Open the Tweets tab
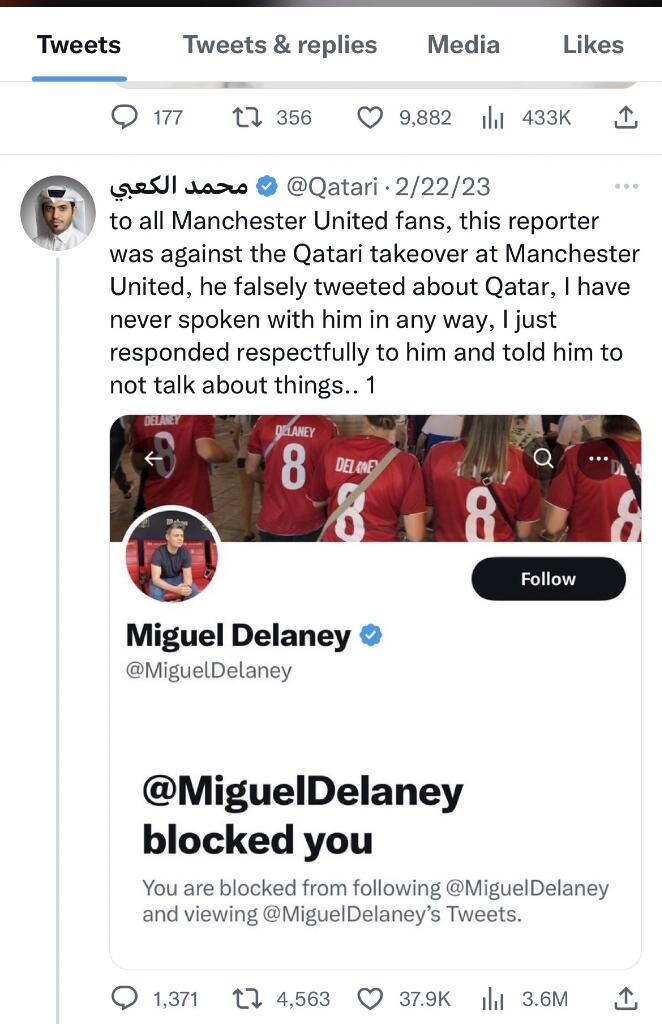Image resolution: width=662 pixels, height=1024 pixels. 79,45
